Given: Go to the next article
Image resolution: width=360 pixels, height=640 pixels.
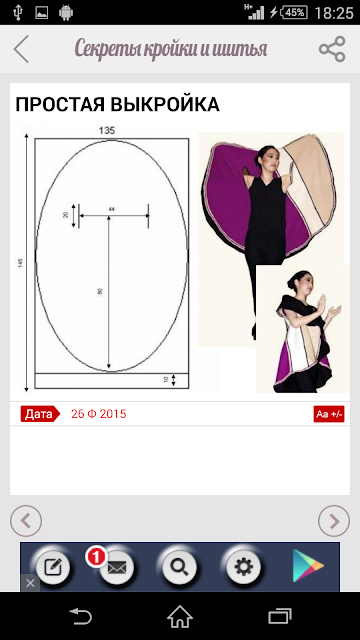Looking at the screenshot, I should point(334,521).
